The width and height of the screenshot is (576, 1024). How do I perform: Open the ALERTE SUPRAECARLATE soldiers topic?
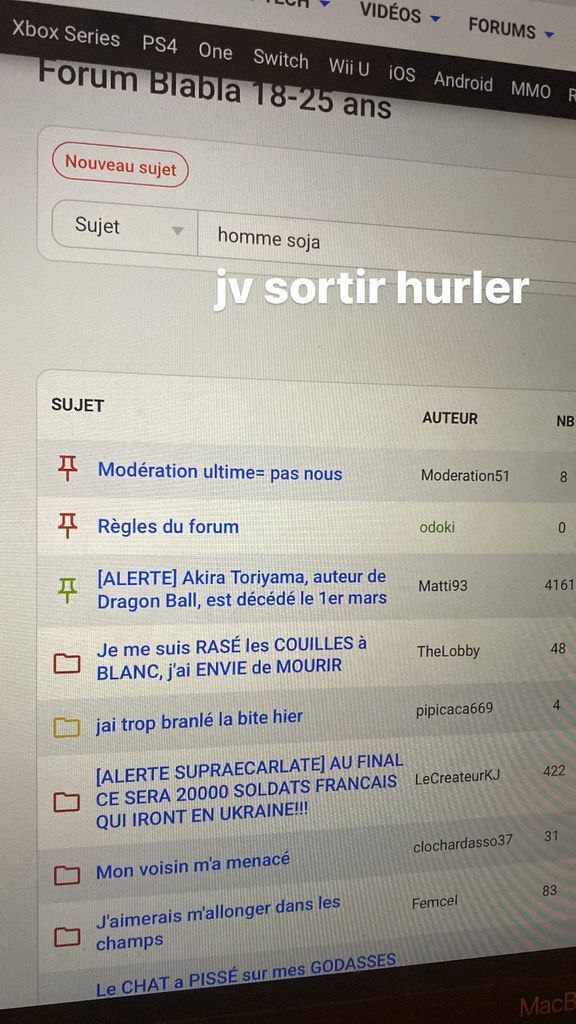[x=248, y=792]
